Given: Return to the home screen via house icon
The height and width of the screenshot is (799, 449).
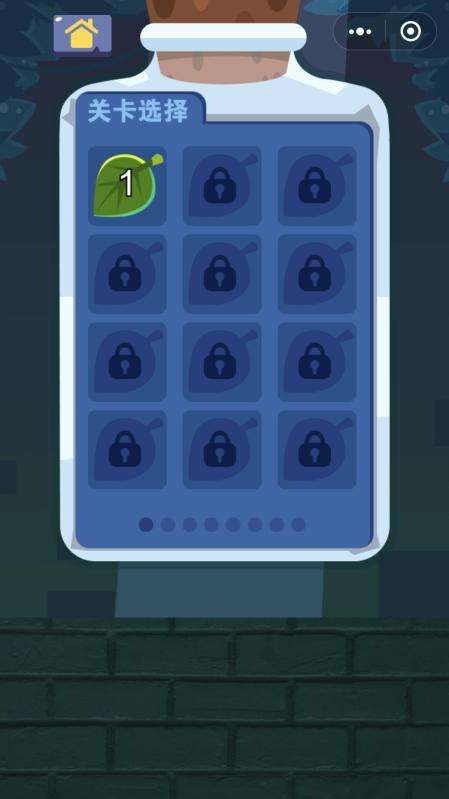Looking at the screenshot, I should (x=82, y=34).
